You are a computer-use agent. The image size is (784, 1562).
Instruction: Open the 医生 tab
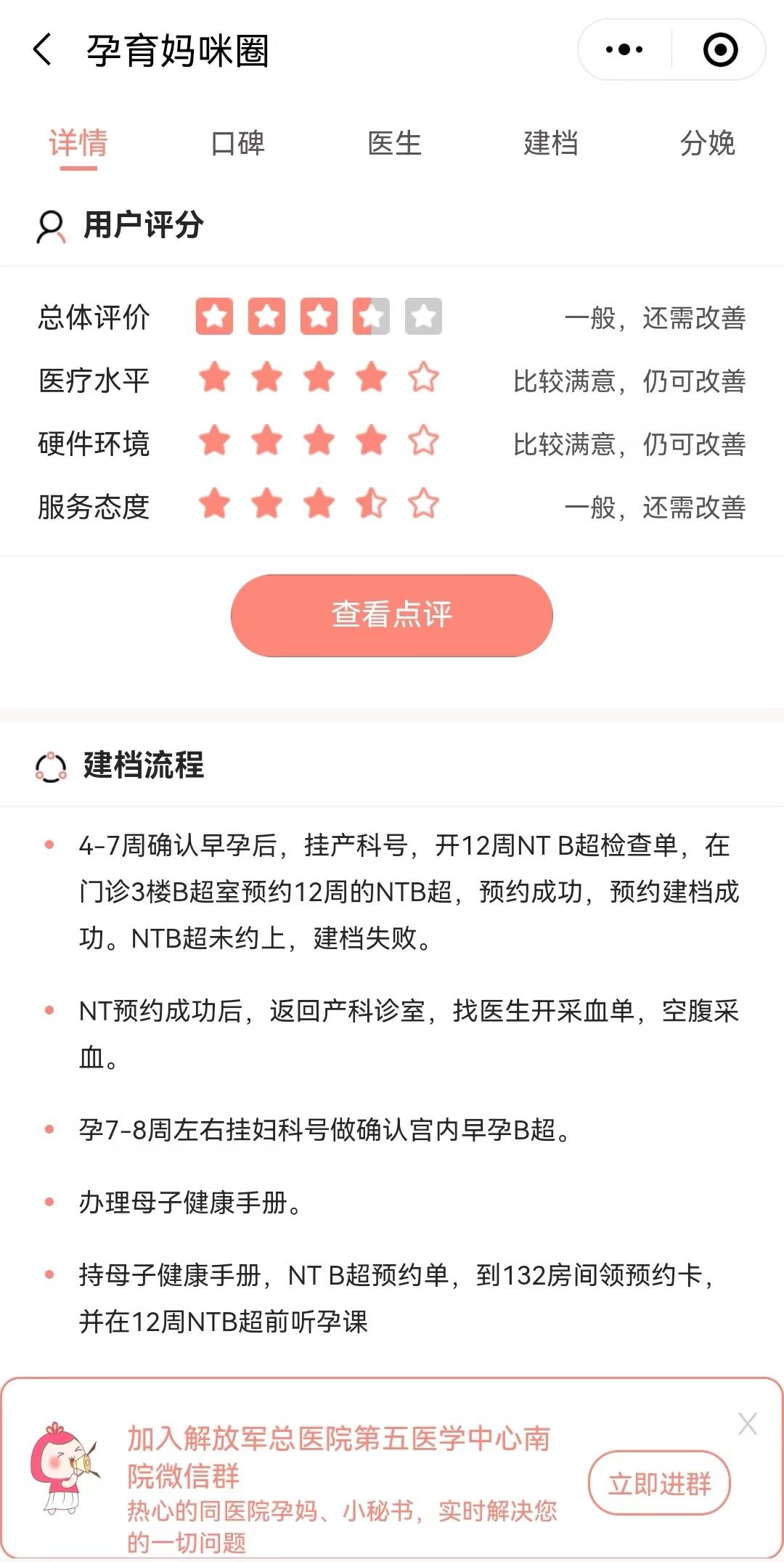tap(394, 144)
